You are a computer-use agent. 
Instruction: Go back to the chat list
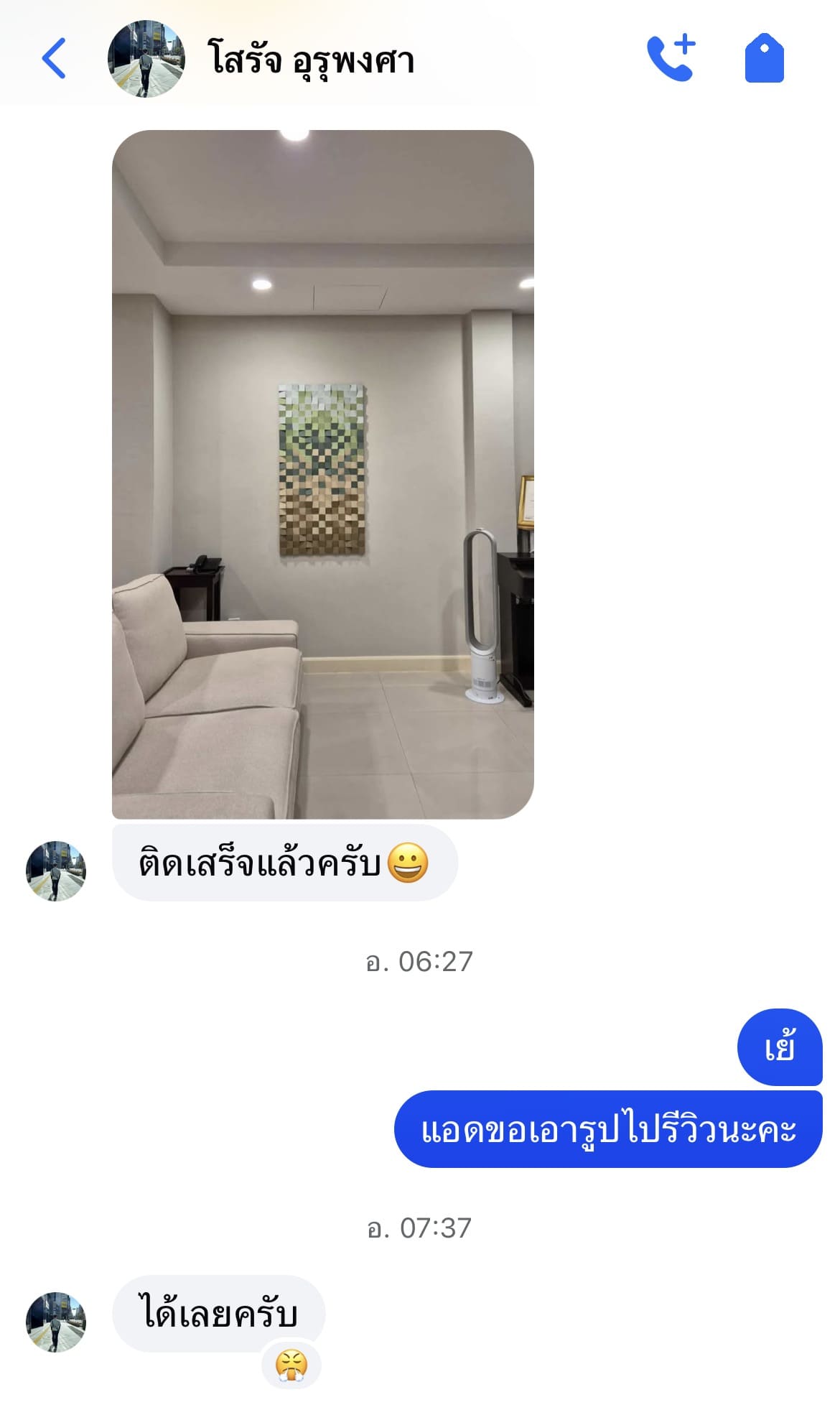tap(54, 58)
